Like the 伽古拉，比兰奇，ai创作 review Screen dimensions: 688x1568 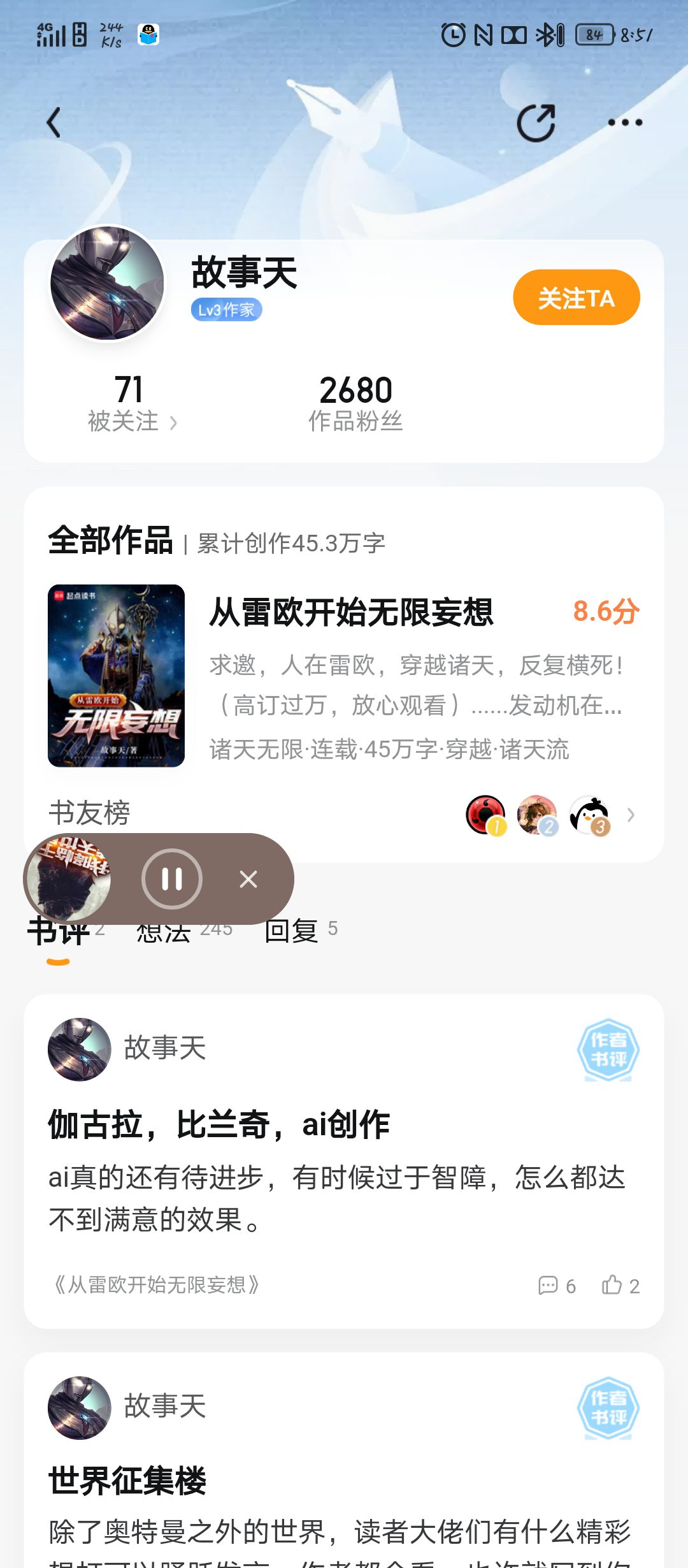(x=620, y=1286)
